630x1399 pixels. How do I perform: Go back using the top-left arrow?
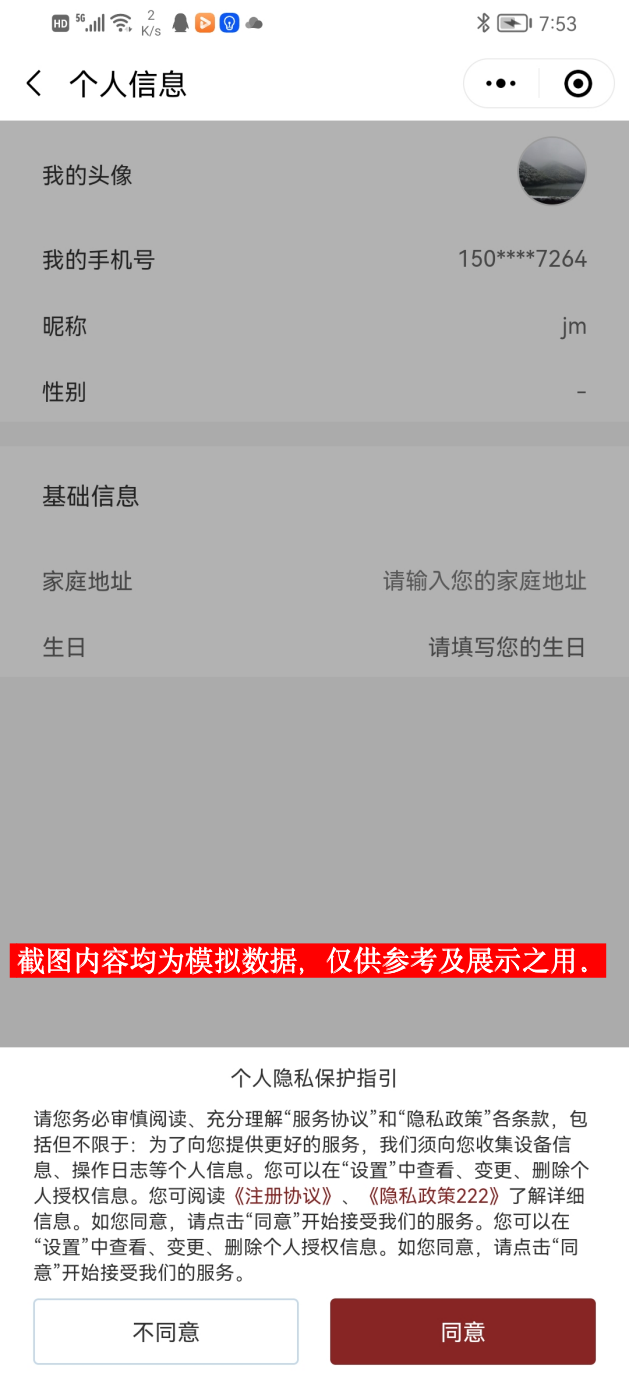tap(35, 84)
